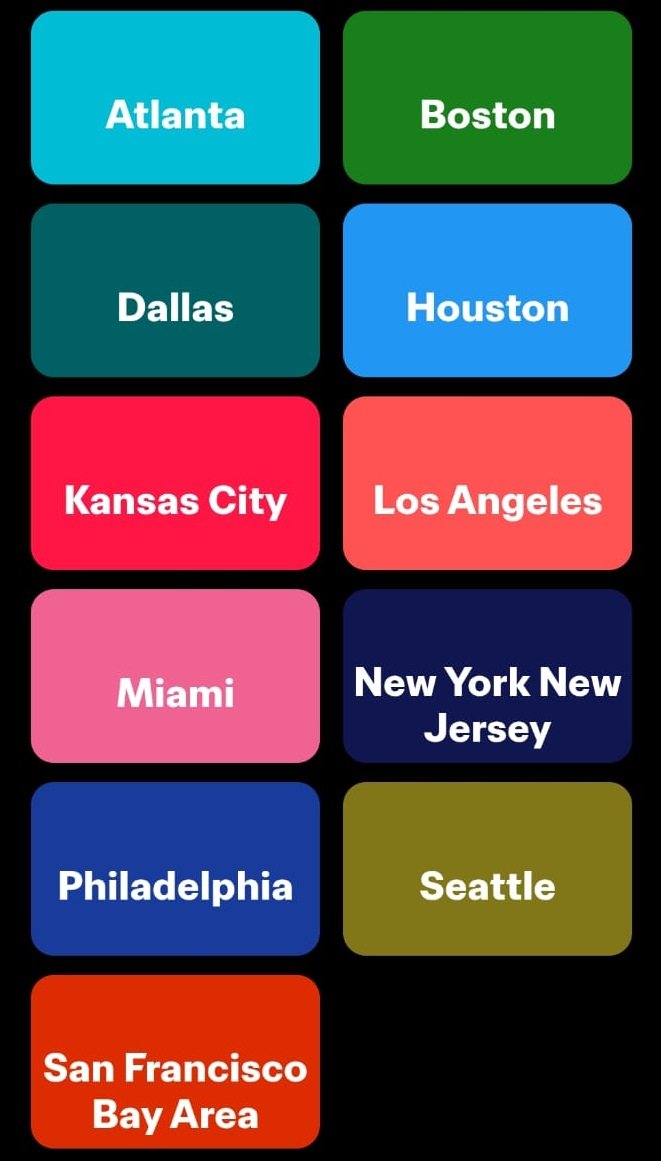Pick San Francisco Bay Area
This screenshot has height=1161, width=661.
click(x=175, y=1062)
